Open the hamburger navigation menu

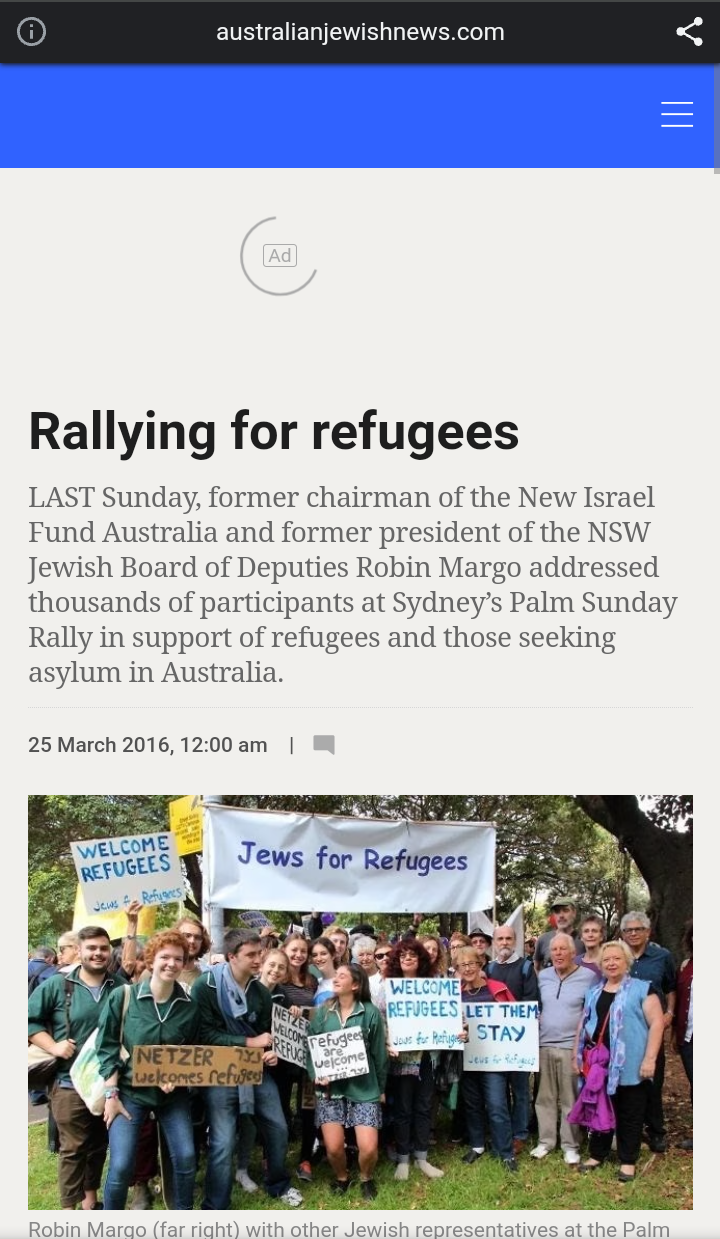pyautogui.click(x=677, y=115)
